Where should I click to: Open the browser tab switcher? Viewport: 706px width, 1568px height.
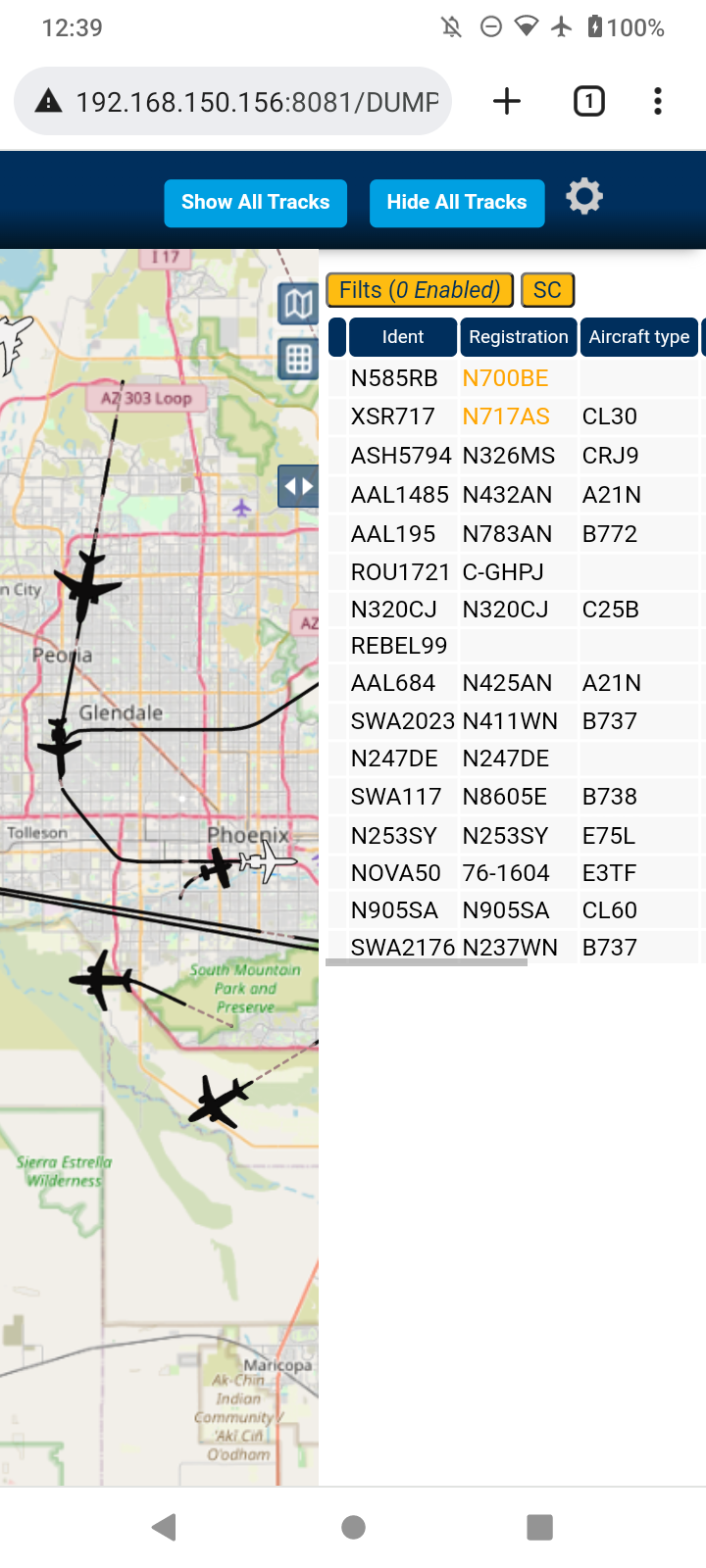point(589,101)
